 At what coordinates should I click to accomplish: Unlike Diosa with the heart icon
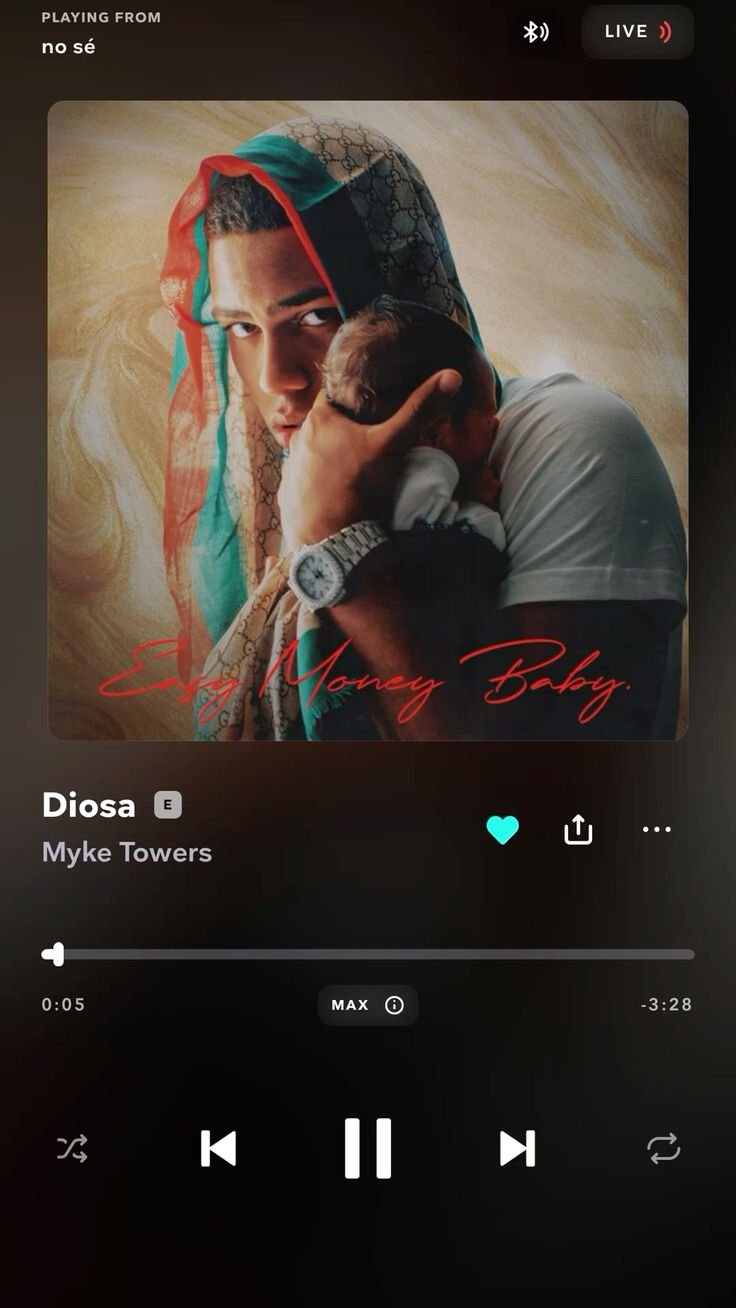pyautogui.click(x=502, y=829)
